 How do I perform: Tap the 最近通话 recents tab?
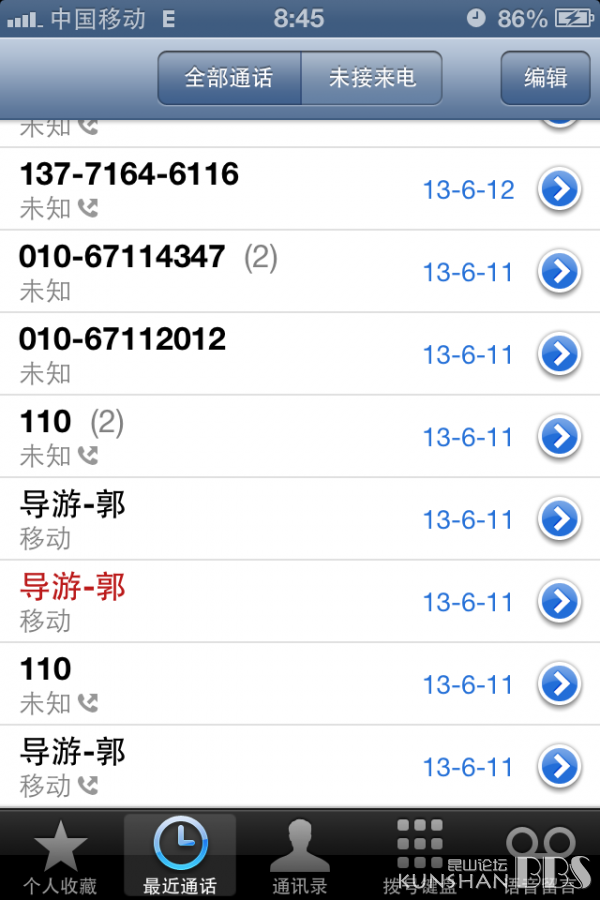180,856
